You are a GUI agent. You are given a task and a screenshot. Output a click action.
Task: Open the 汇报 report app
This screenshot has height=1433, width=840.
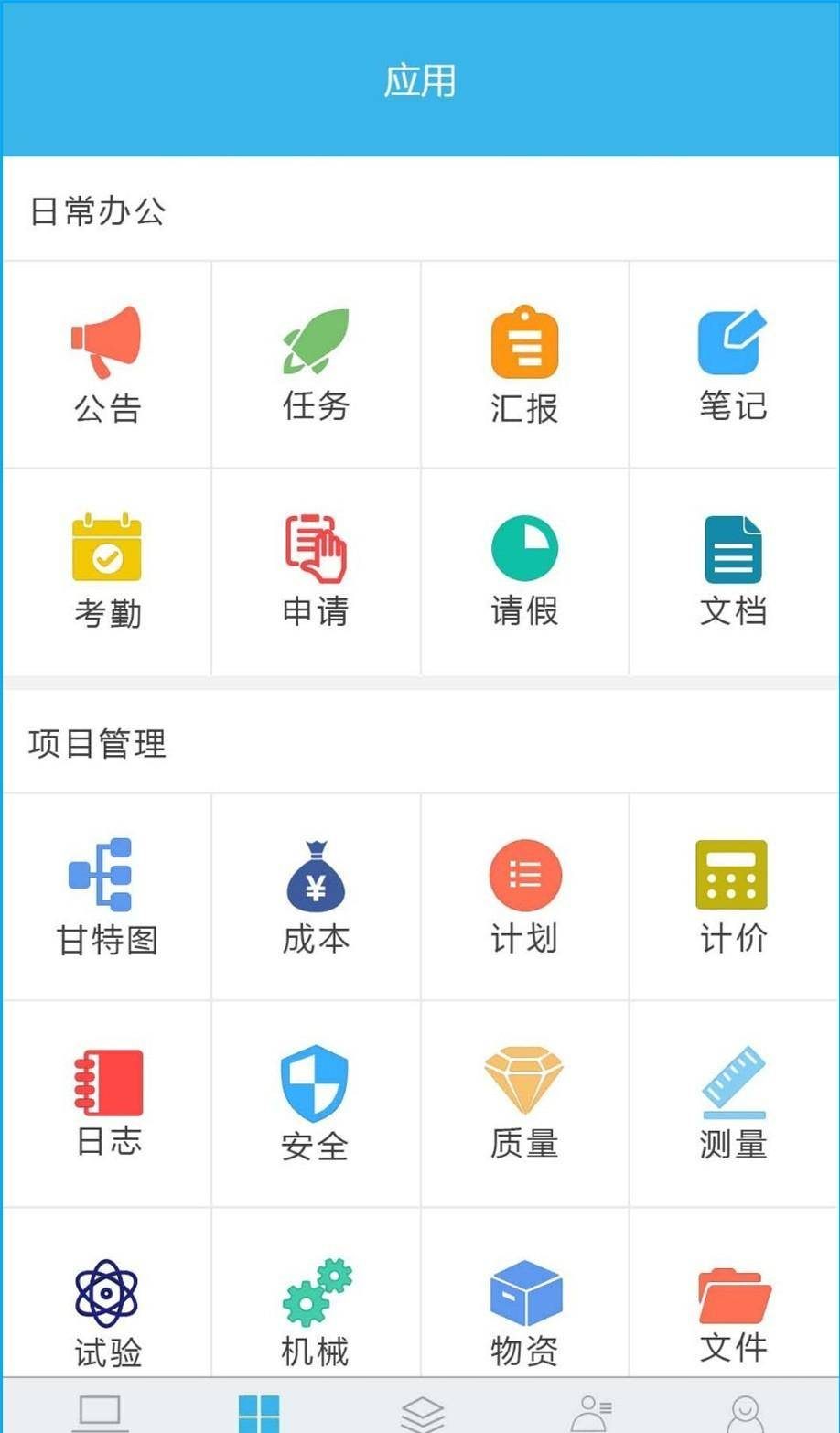point(524,364)
